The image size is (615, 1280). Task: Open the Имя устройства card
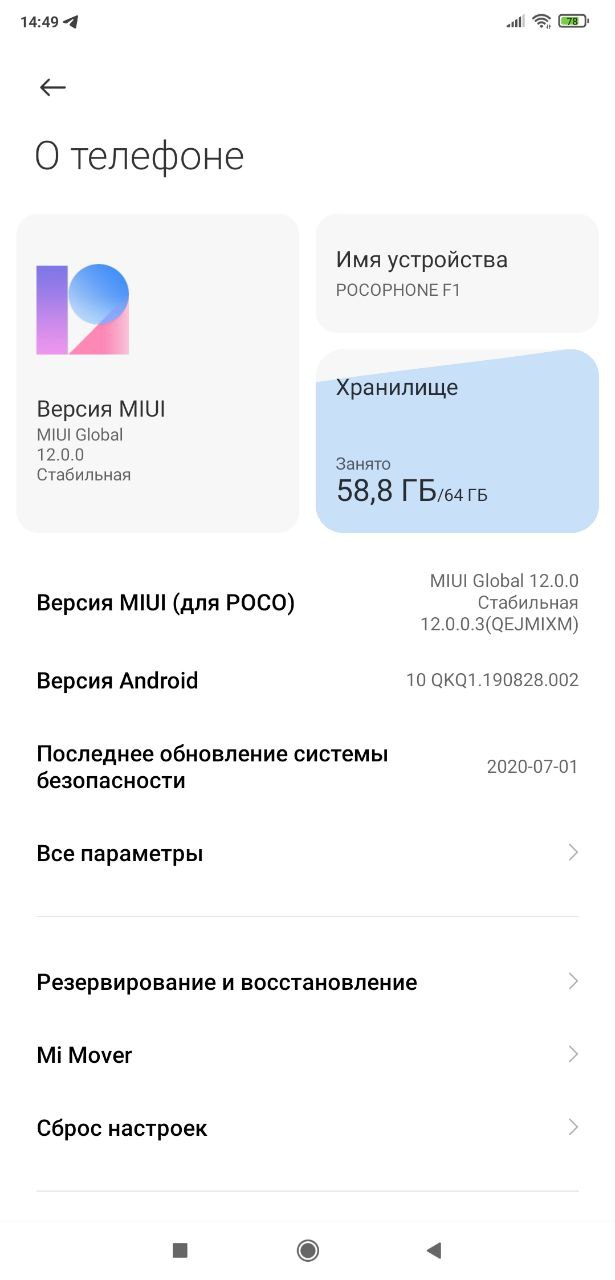click(x=458, y=273)
